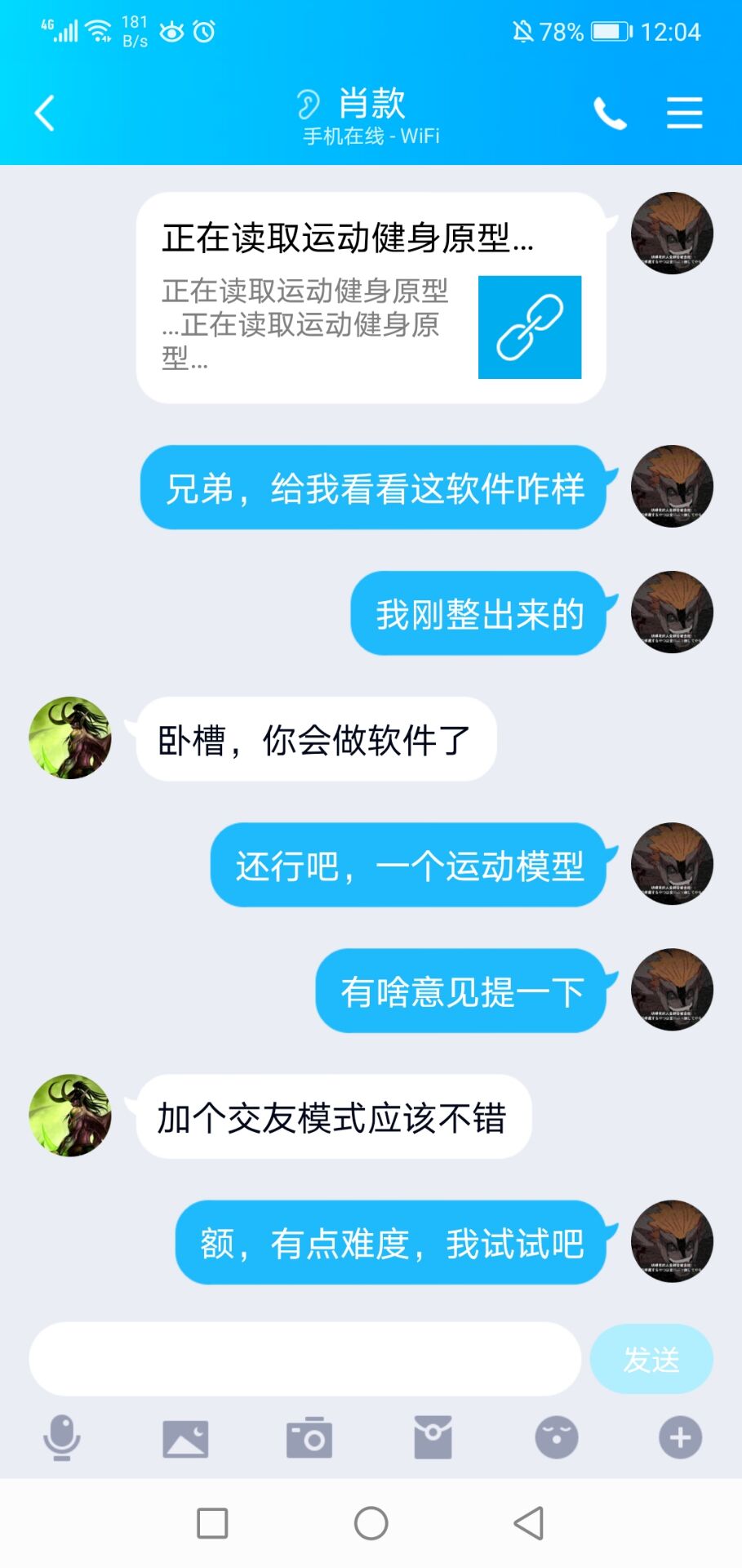742x1568 pixels.
Task: Show recent apps
Action: [x=212, y=1523]
